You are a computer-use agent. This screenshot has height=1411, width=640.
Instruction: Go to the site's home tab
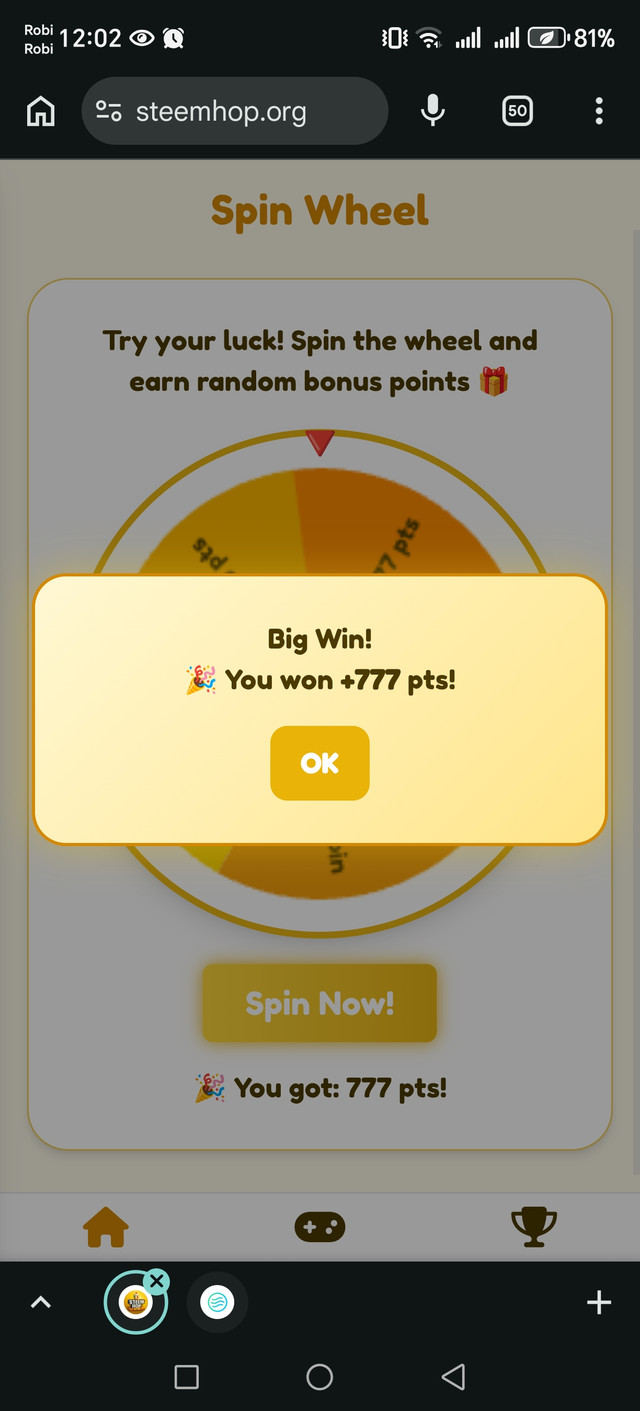(106, 1226)
